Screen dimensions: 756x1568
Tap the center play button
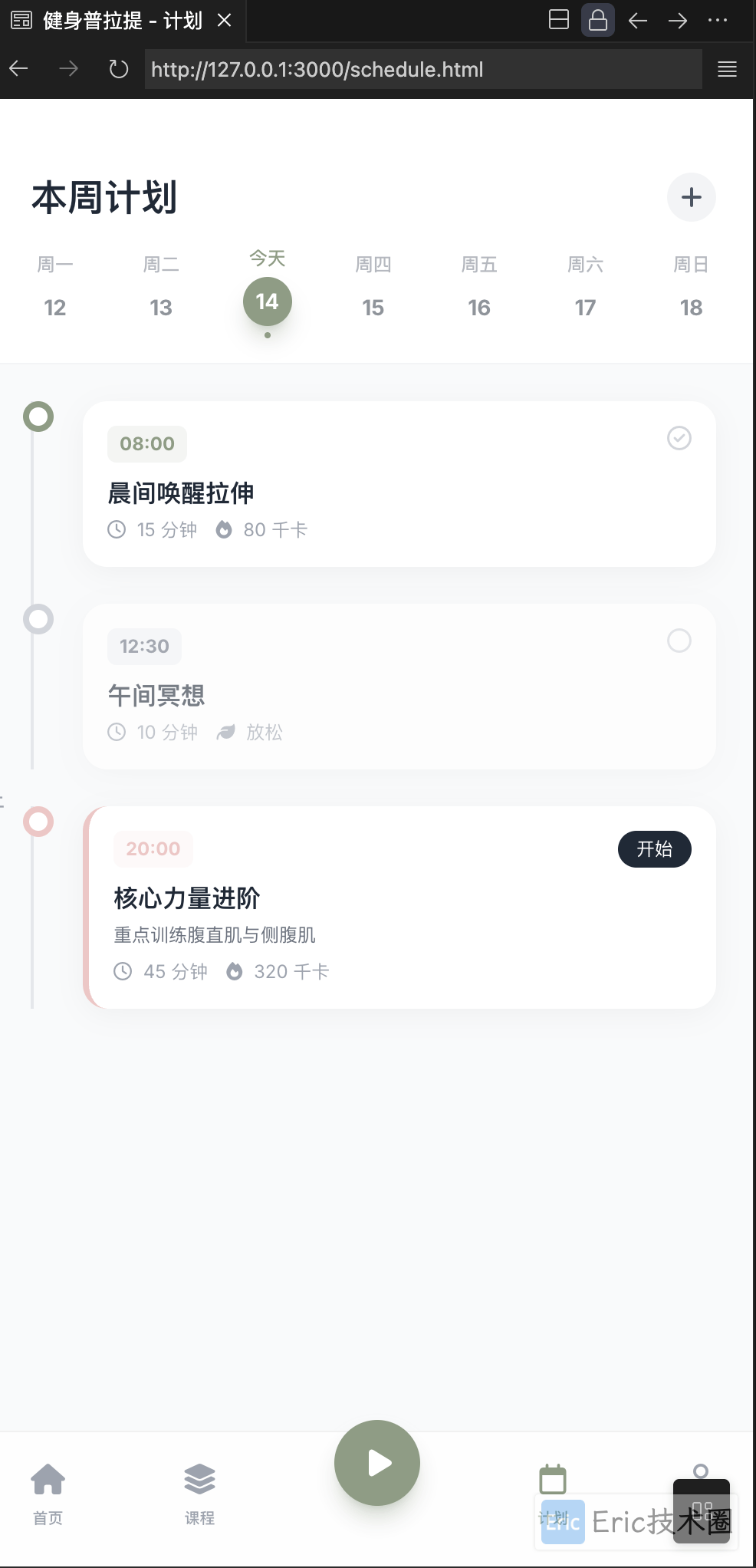[x=377, y=1463]
